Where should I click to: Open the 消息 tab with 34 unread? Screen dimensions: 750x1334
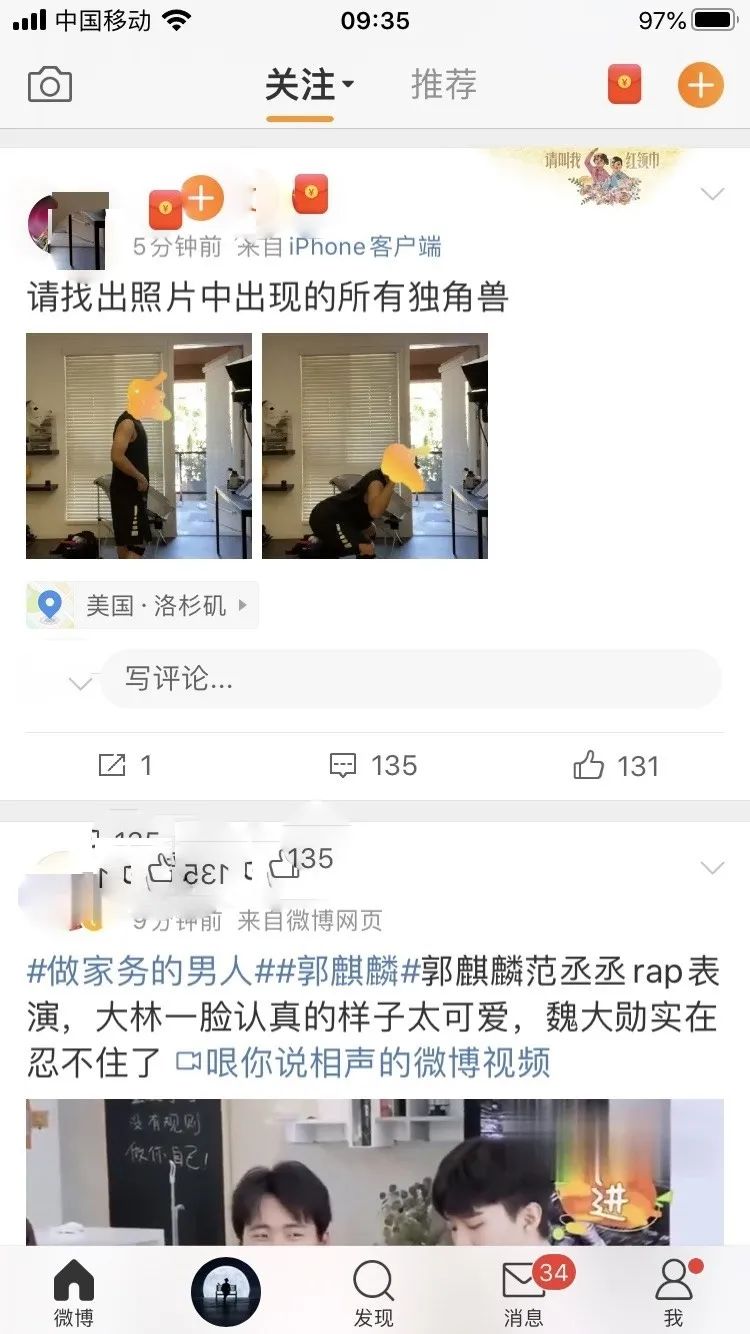(x=524, y=1294)
